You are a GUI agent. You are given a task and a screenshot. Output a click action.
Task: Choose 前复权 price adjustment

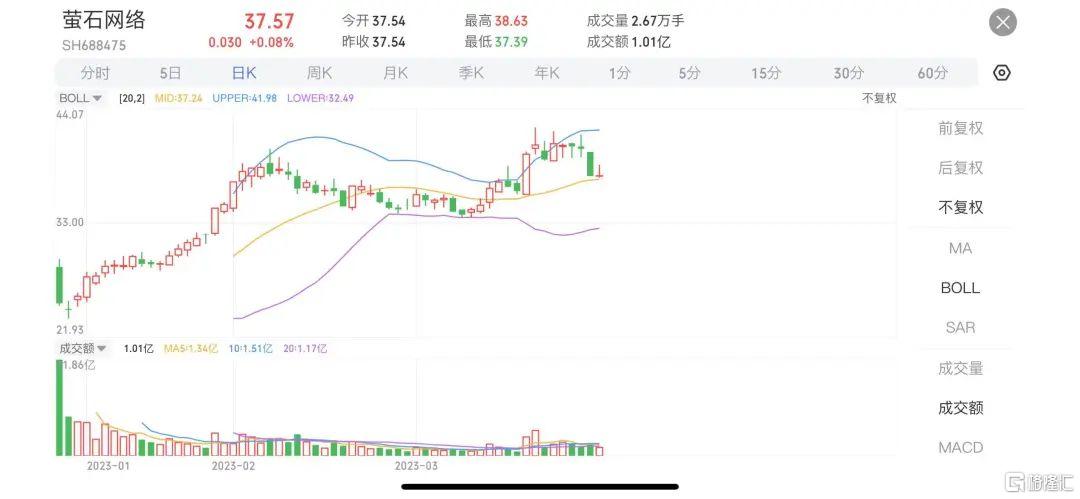point(960,128)
